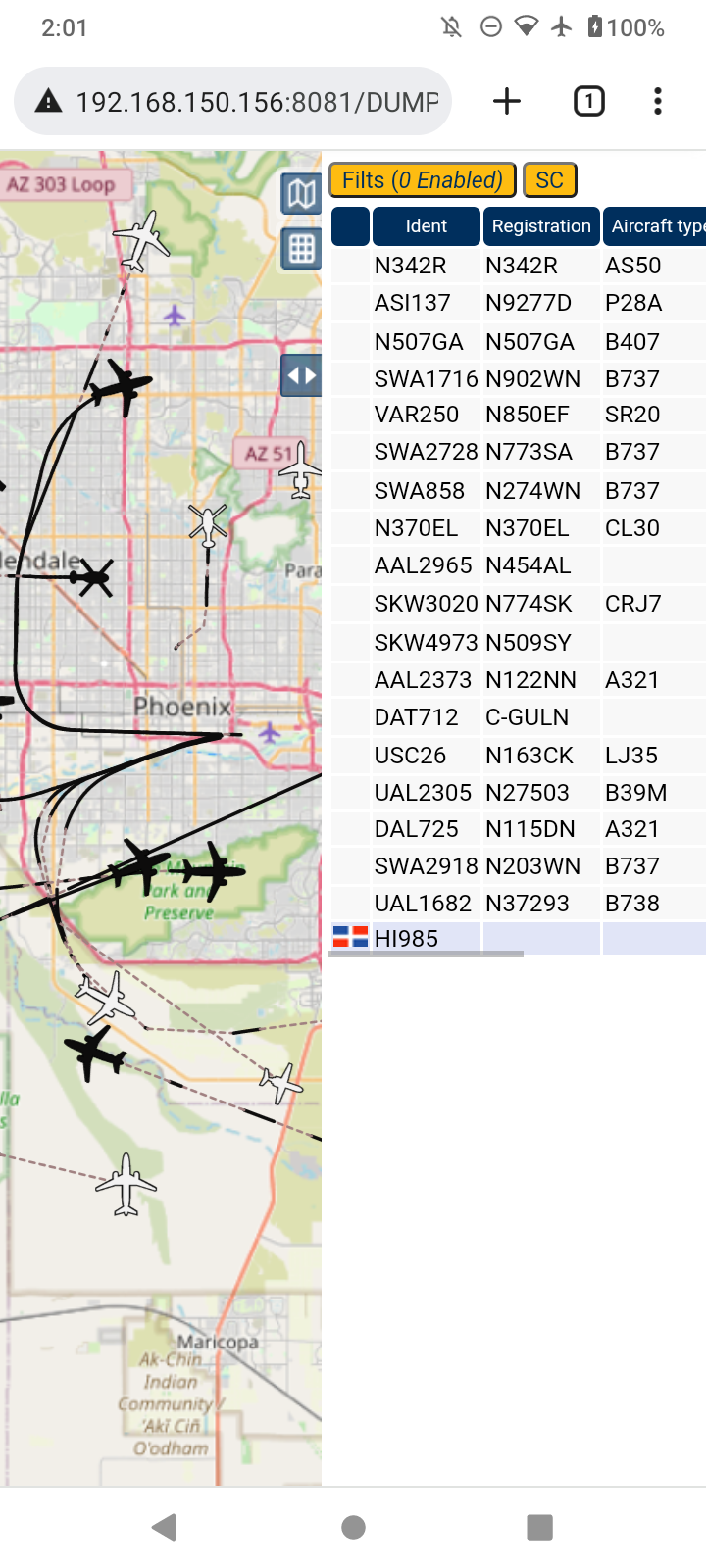Tap the map/table resize arrows handle

[302, 375]
